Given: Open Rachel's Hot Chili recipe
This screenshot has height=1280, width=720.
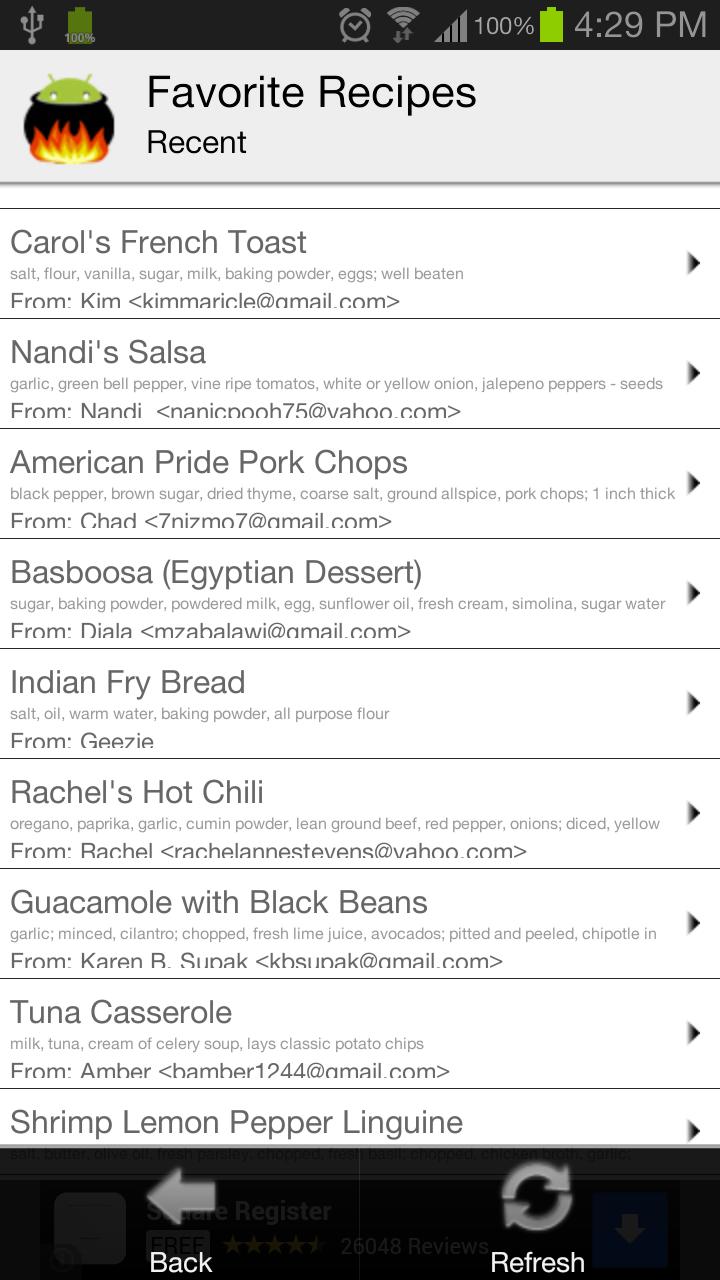Looking at the screenshot, I should point(360,814).
